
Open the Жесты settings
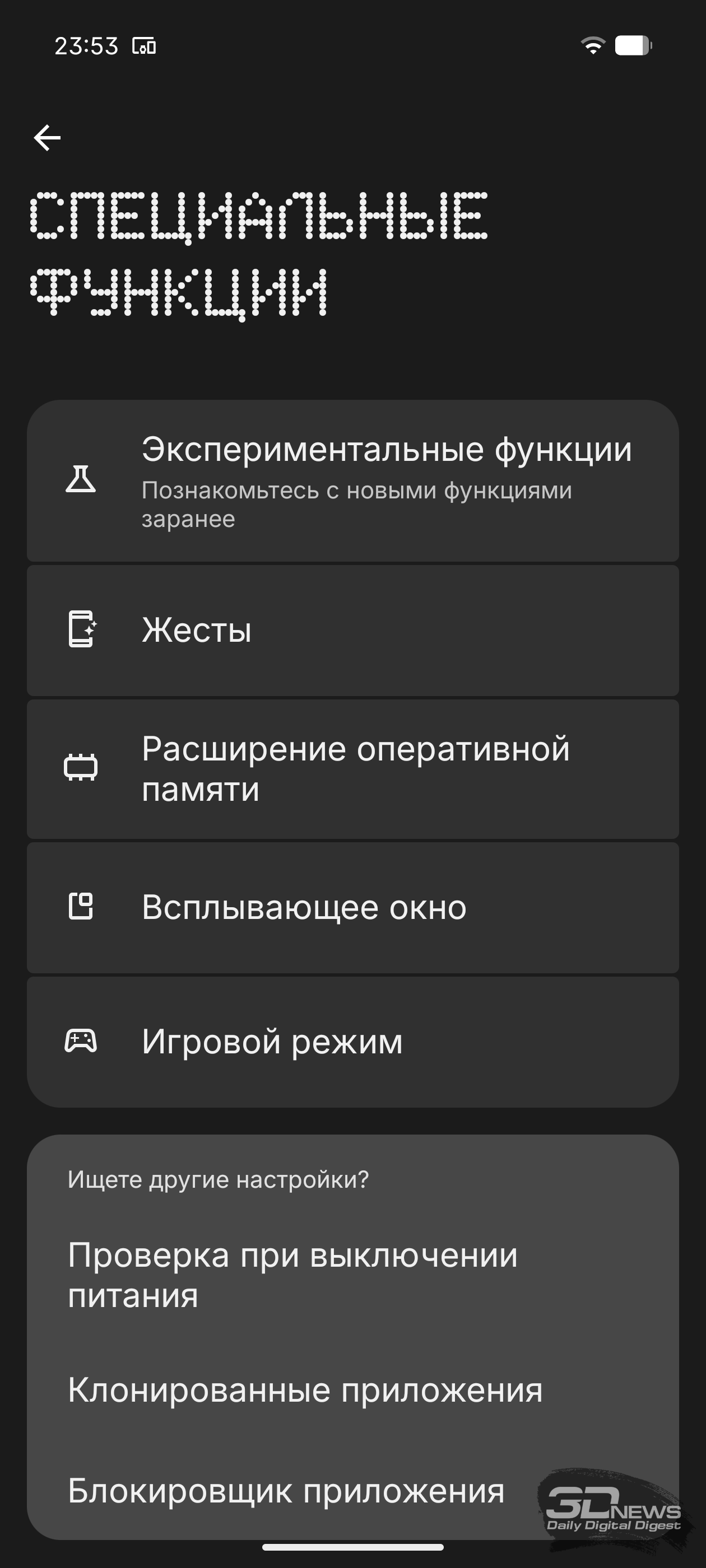click(x=352, y=630)
